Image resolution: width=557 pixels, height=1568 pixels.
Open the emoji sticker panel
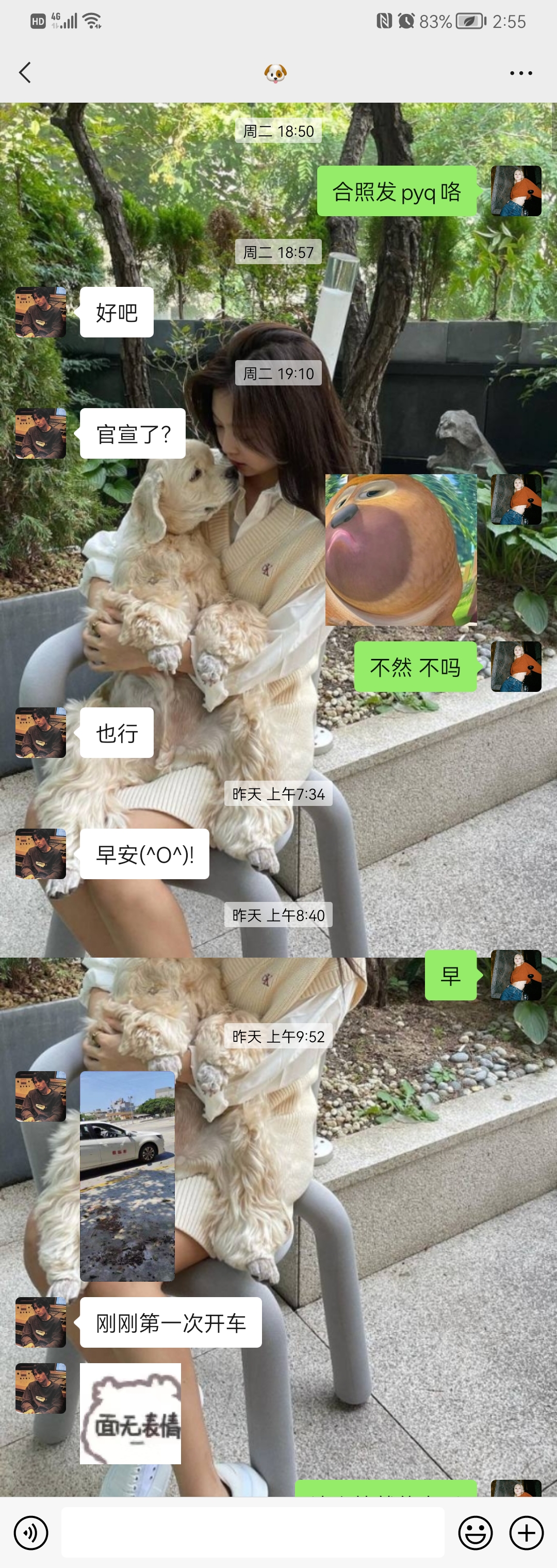click(475, 1533)
